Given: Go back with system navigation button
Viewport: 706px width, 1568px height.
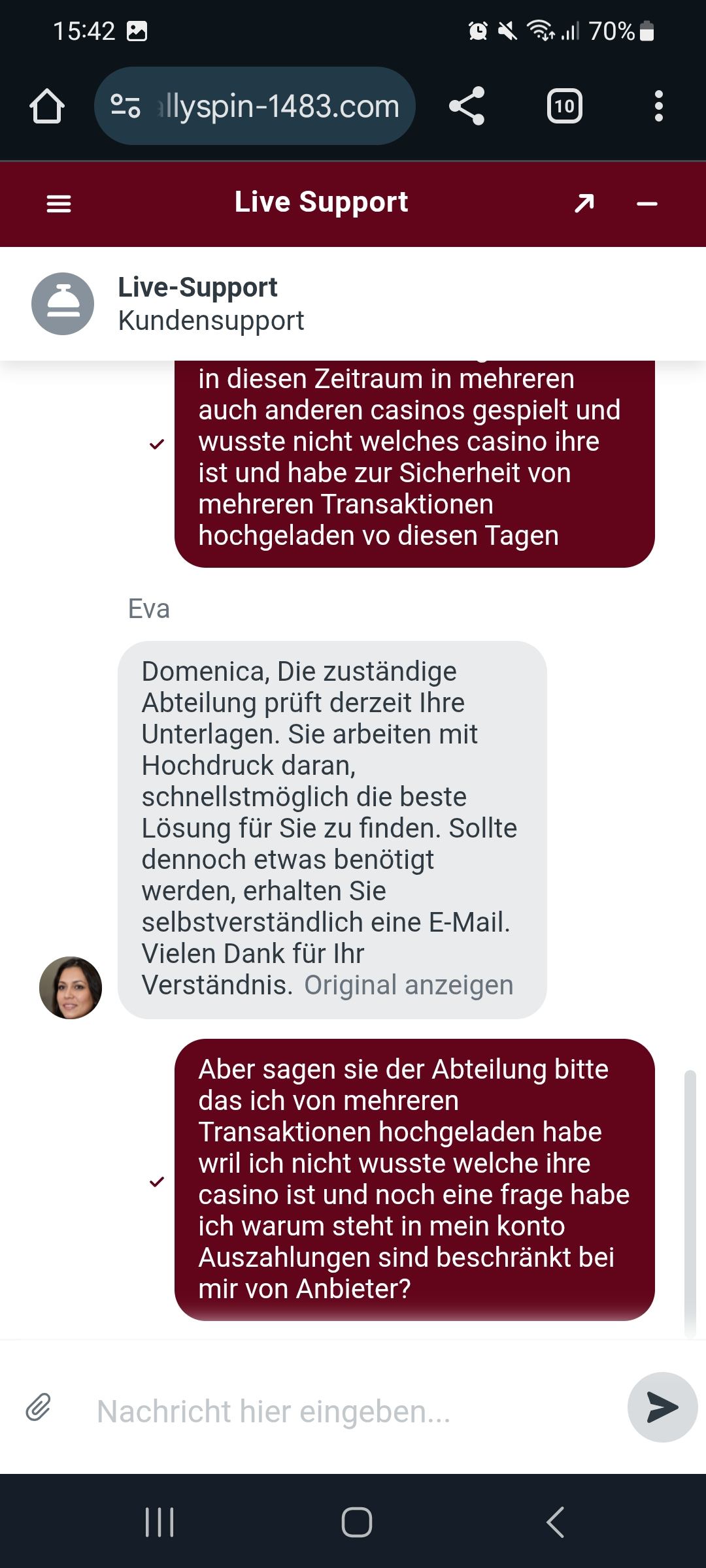Looking at the screenshot, I should (555, 1522).
